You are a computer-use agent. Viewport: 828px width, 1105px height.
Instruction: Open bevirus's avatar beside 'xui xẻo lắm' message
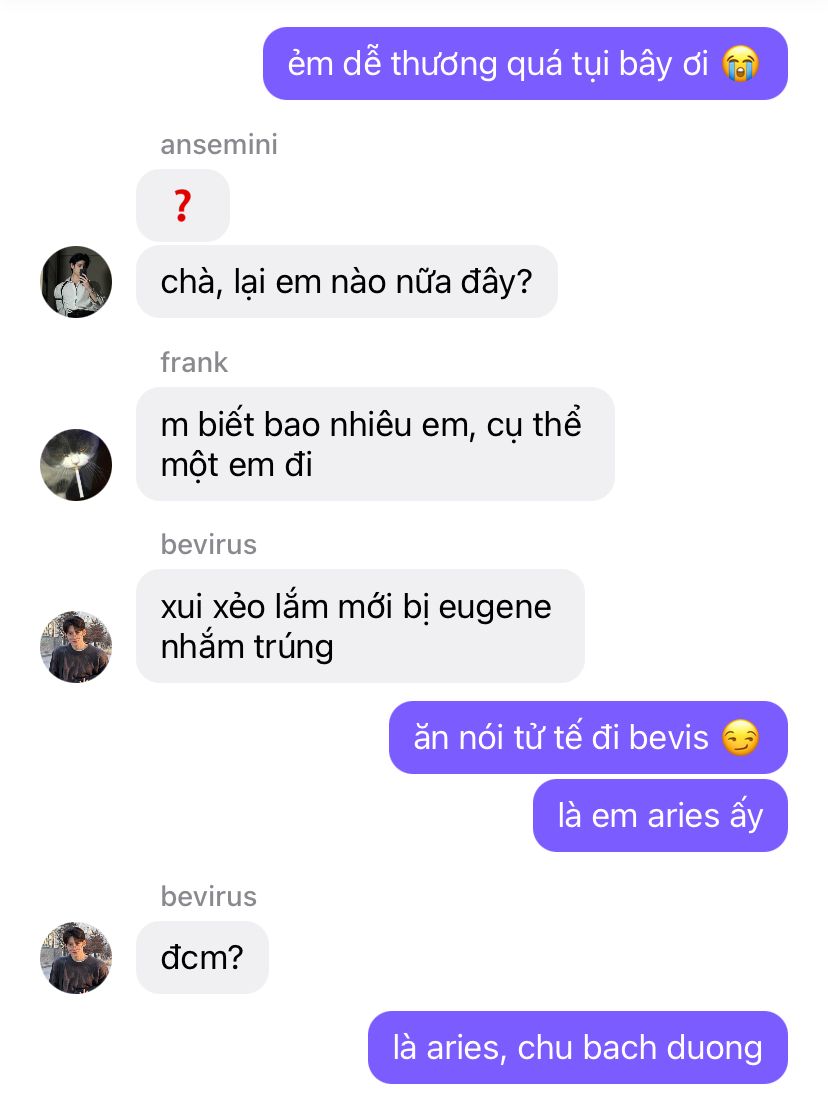[76, 647]
